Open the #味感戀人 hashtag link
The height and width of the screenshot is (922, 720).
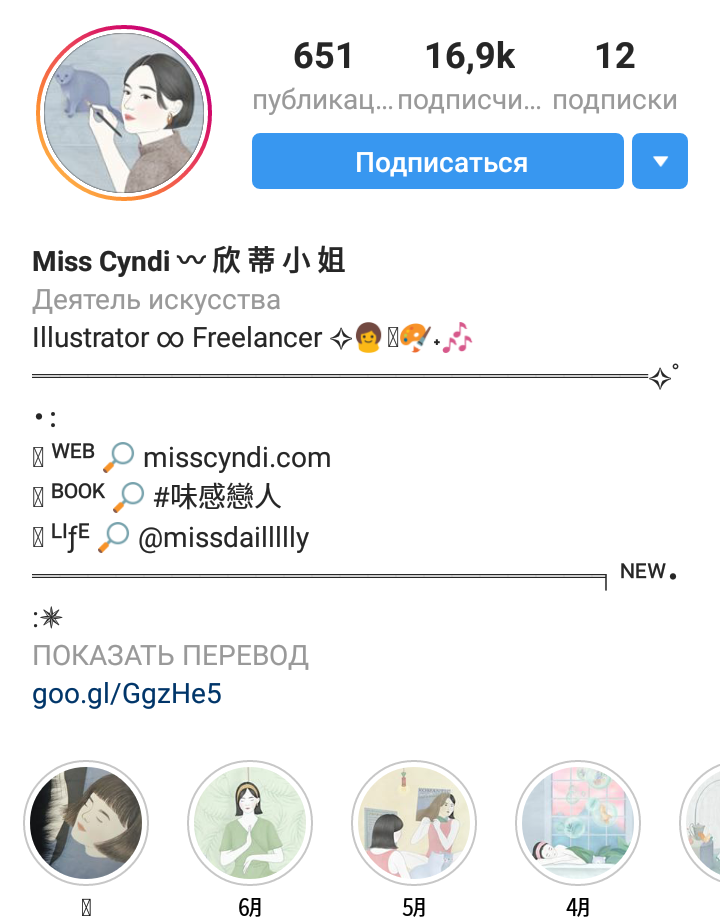[x=218, y=497]
